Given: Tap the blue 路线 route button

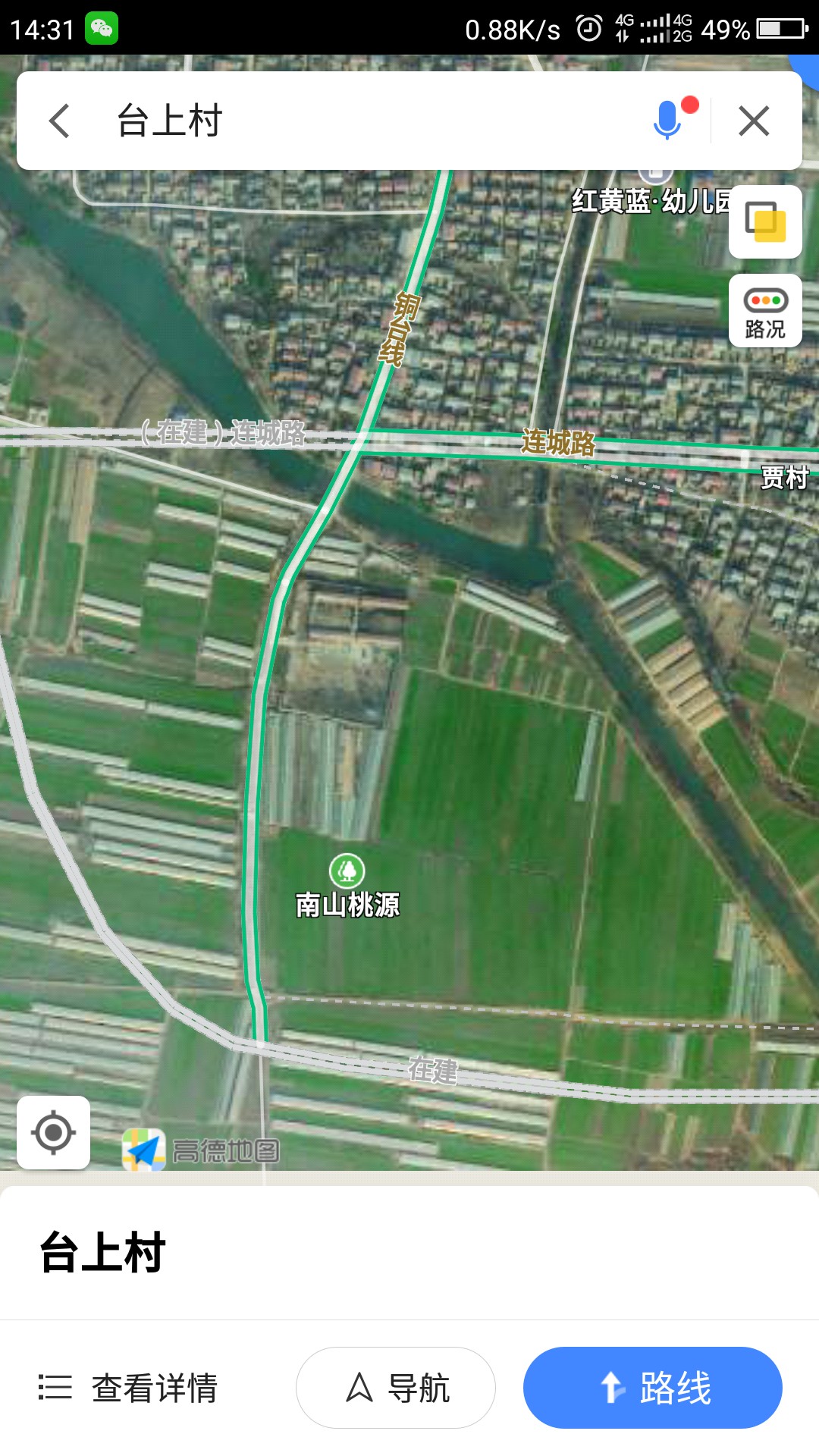Looking at the screenshot, I should (x=652, y=1388).
